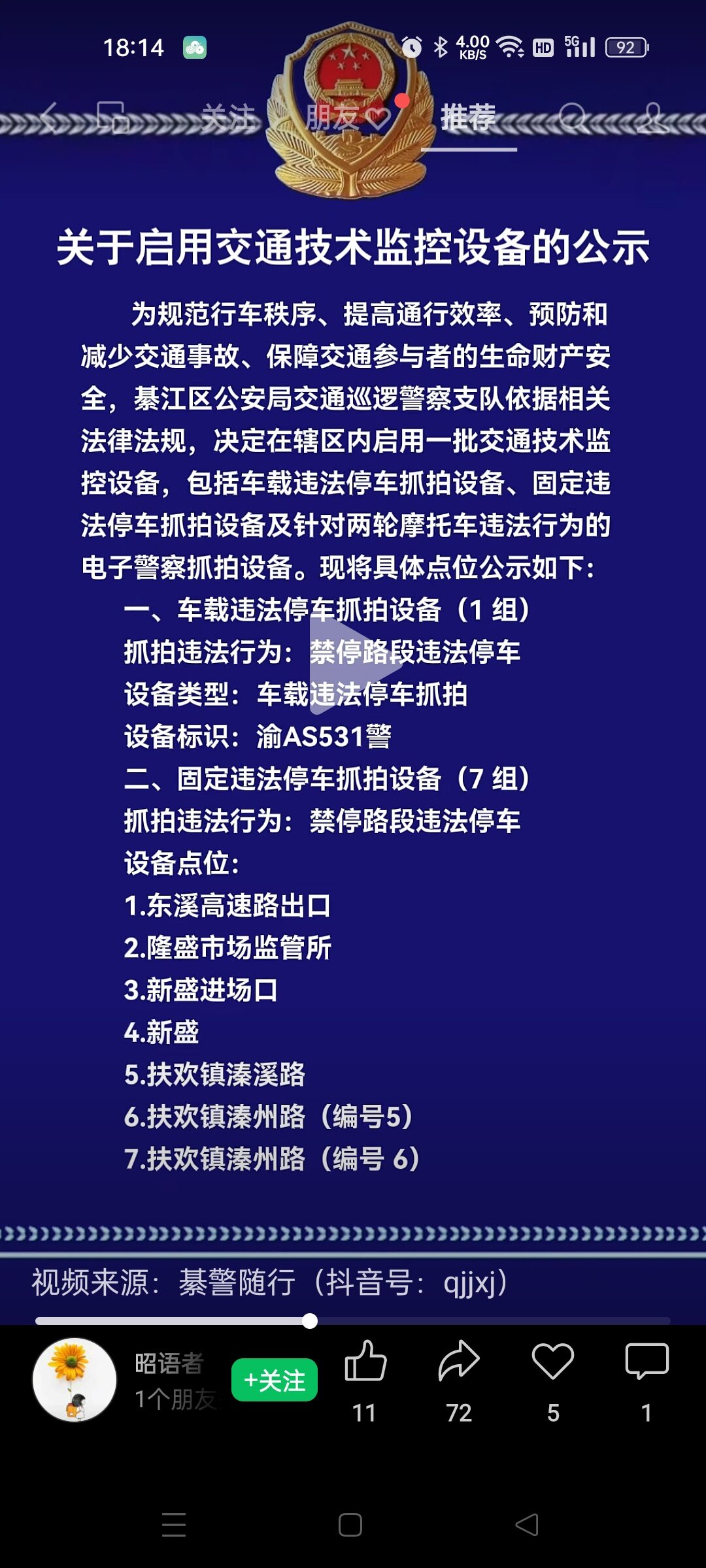Switch to the 关注 tab
Viewport: 706px width, 1568px height.
[227, 118]
